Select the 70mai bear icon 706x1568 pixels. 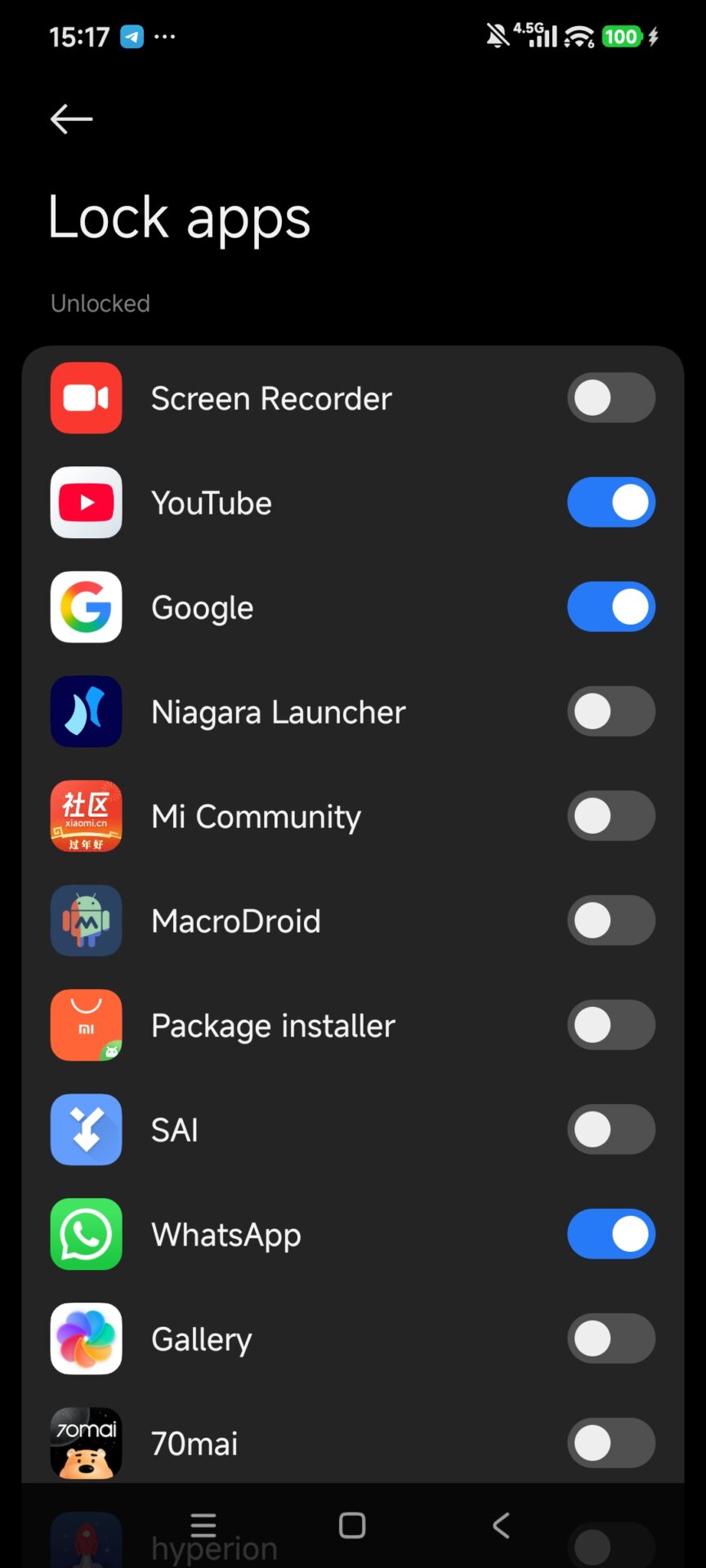coord(86,1442)
